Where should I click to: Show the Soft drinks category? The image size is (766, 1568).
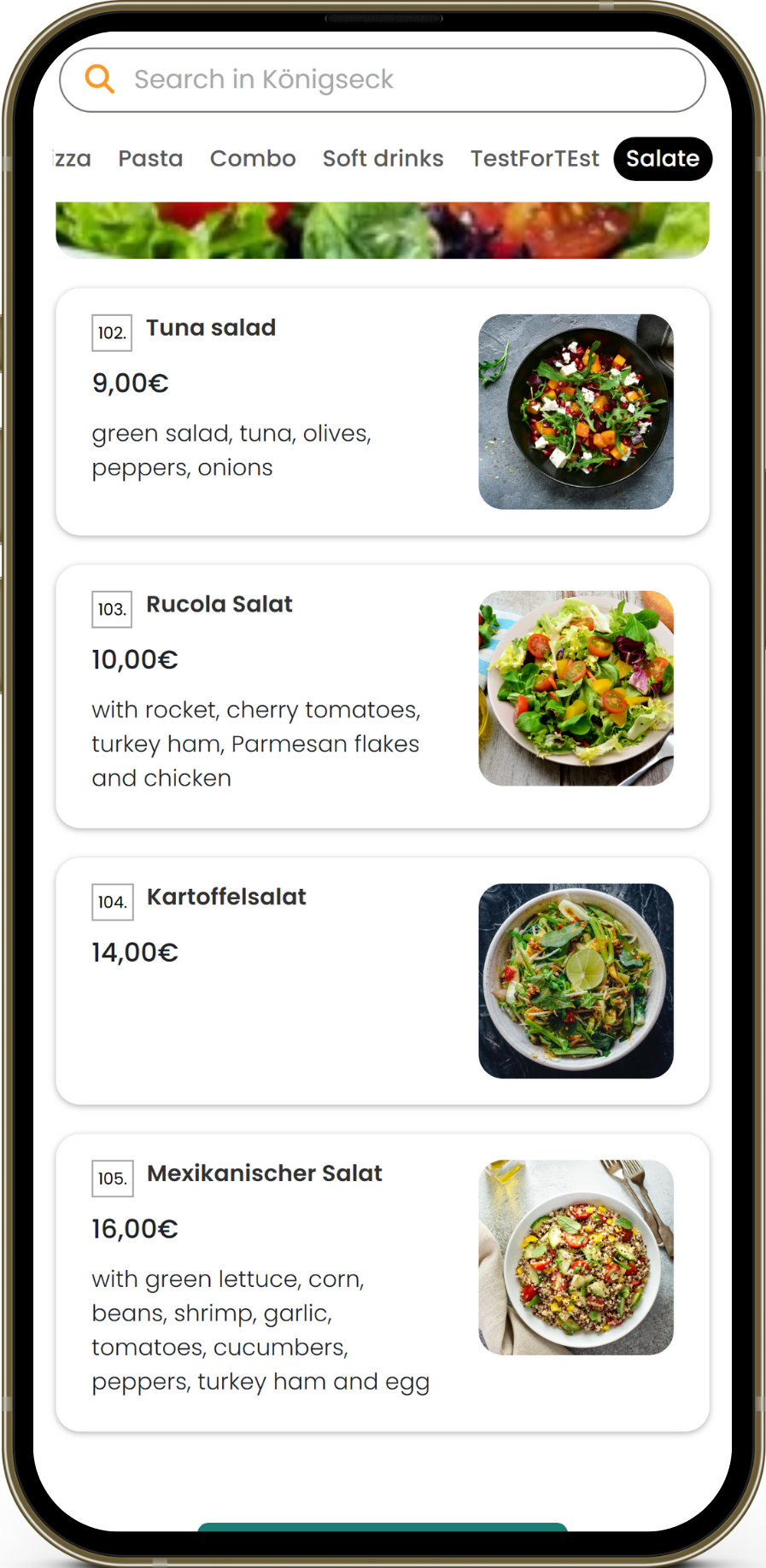tap(383, 159)
